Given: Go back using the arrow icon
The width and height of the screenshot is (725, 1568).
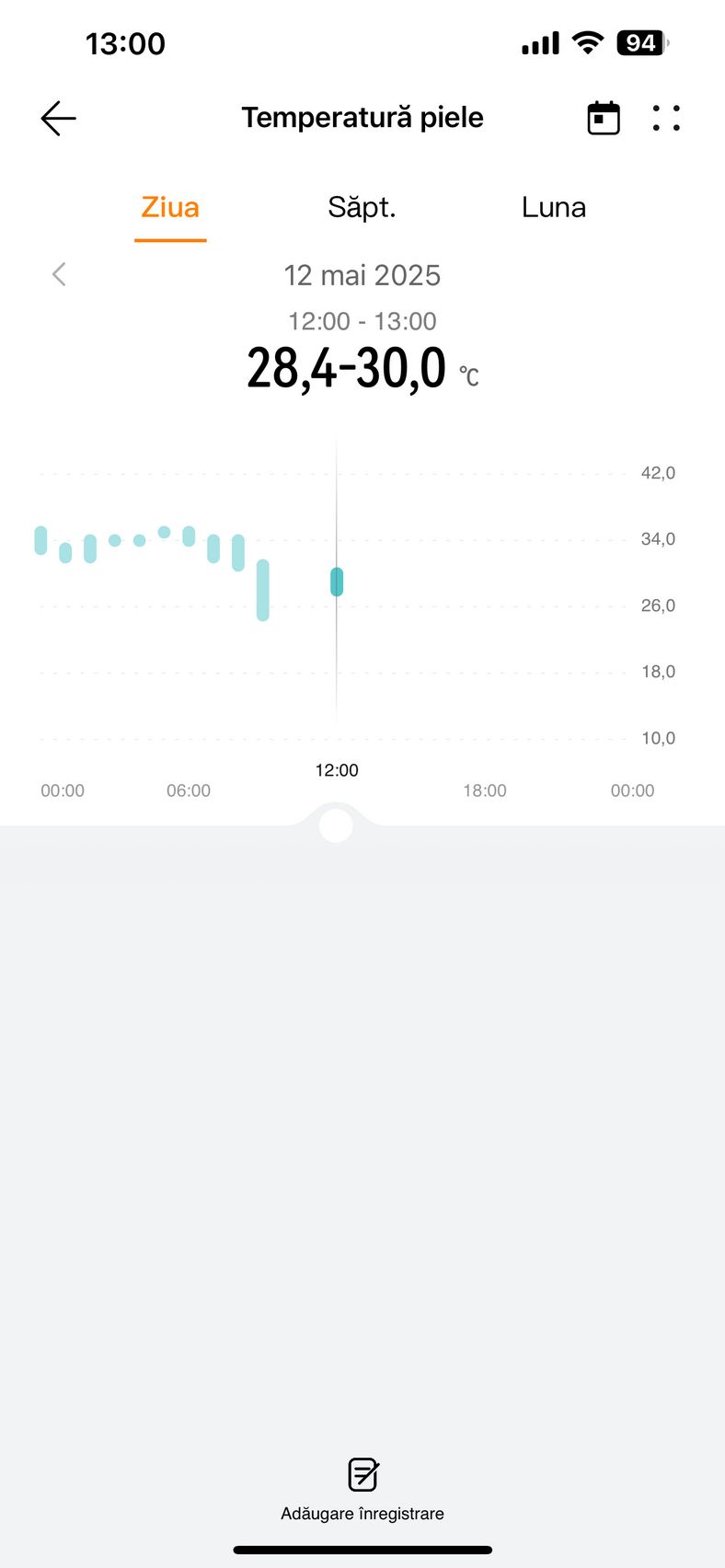Looking at the screenshot, I should click(58, 119).
